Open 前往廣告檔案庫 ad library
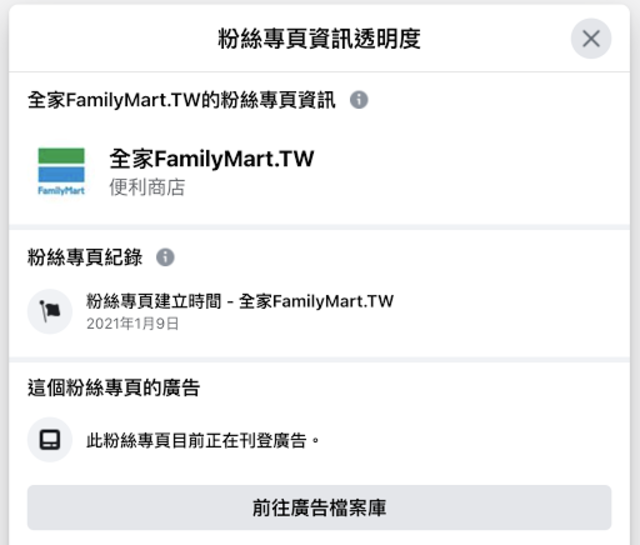The width and height of the screenshot is (640, 545). [319, 508]
